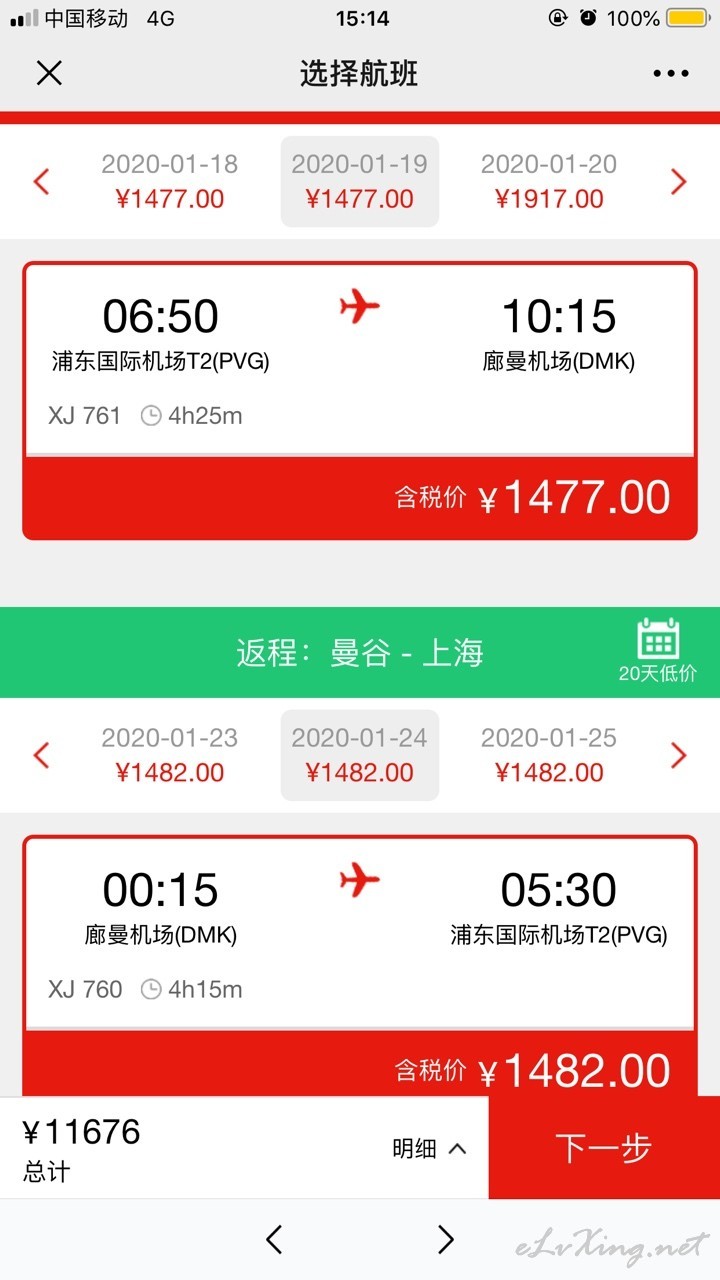Select outbound date 2020-01-19

[x=360, y=181]
